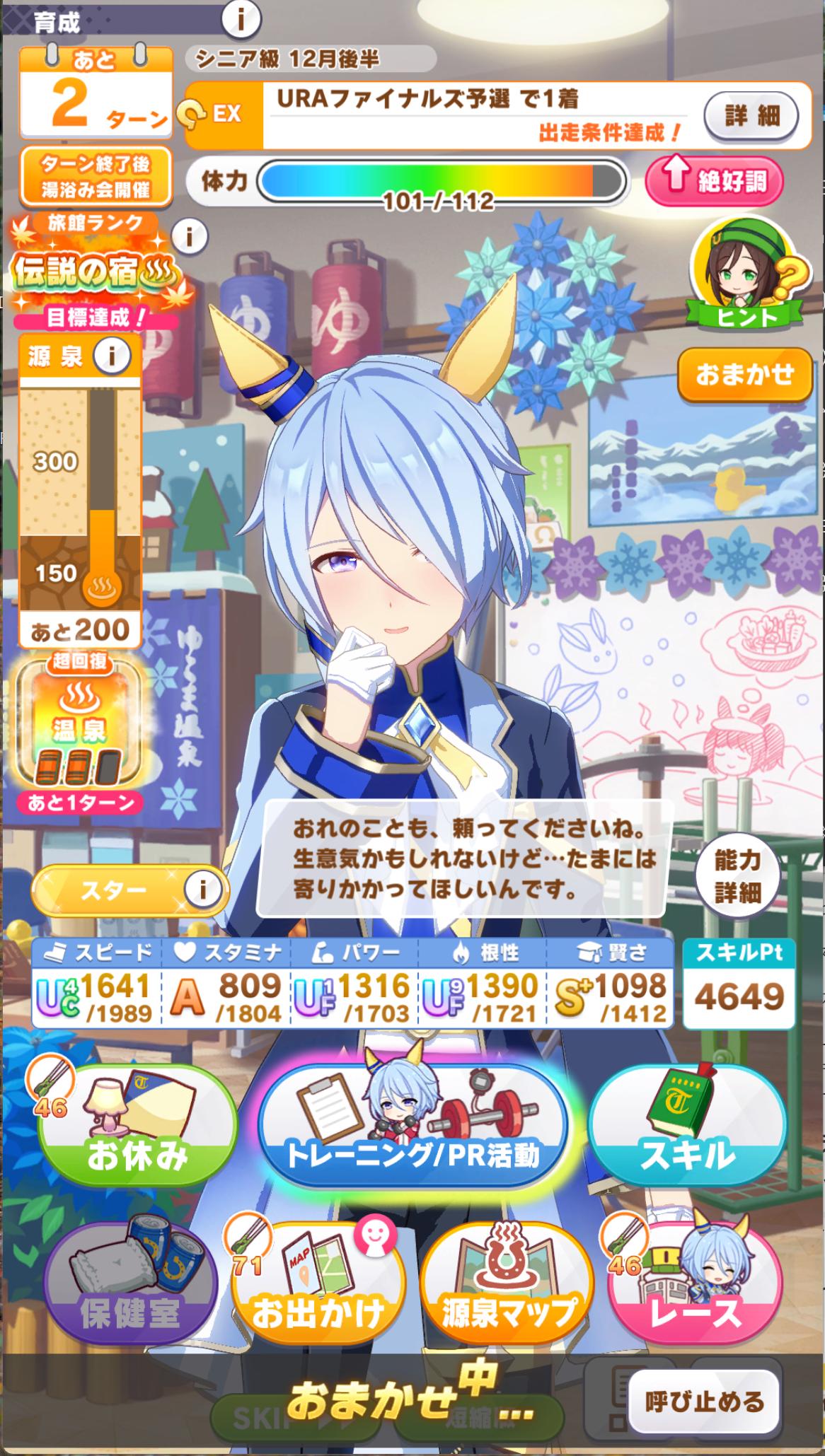The image size is (825, 1456).
Task: Check the 絶好調 mood indicator
Action: coord(715,180)
